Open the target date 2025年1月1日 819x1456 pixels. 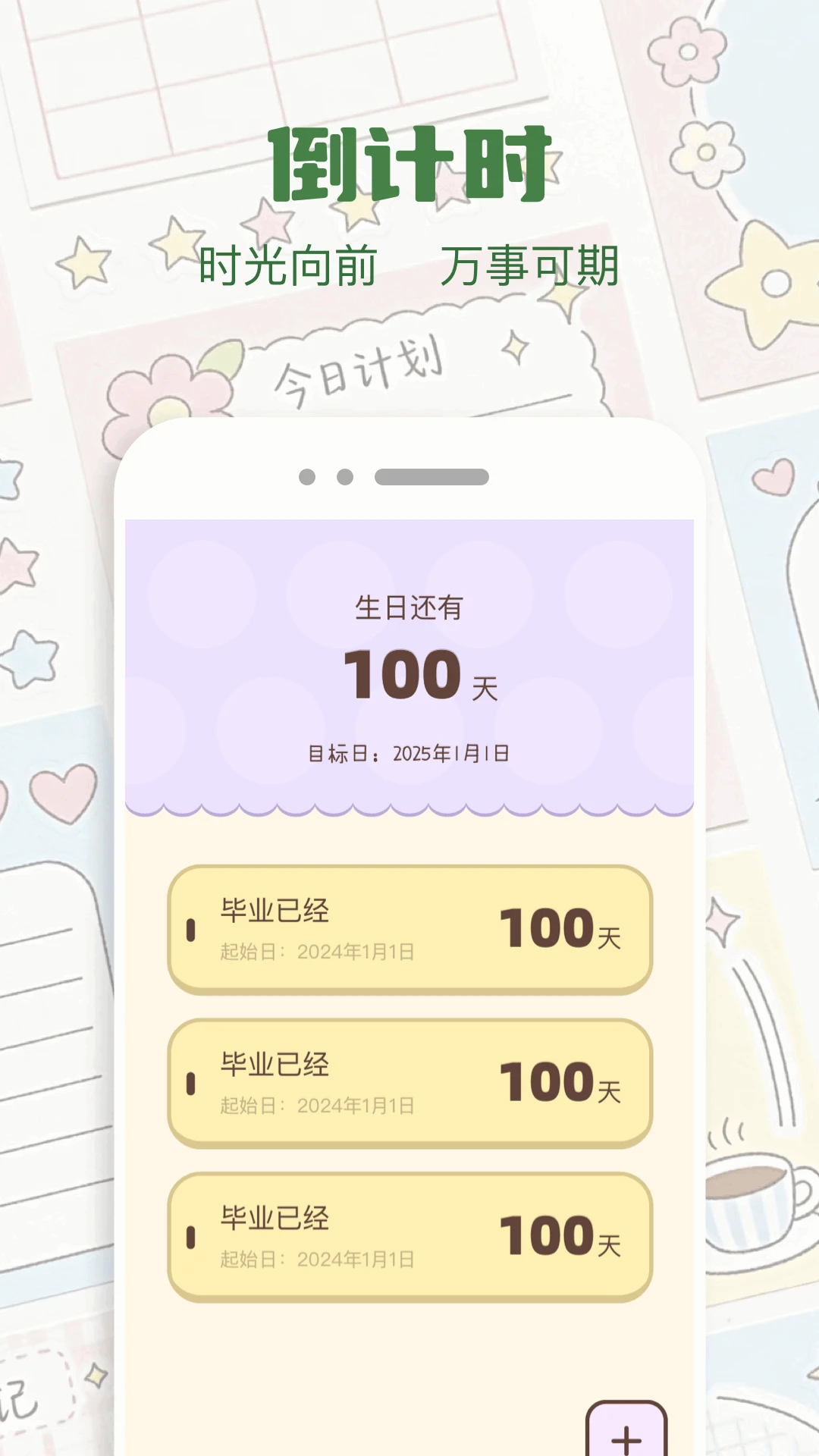click(x=409, y=753)
